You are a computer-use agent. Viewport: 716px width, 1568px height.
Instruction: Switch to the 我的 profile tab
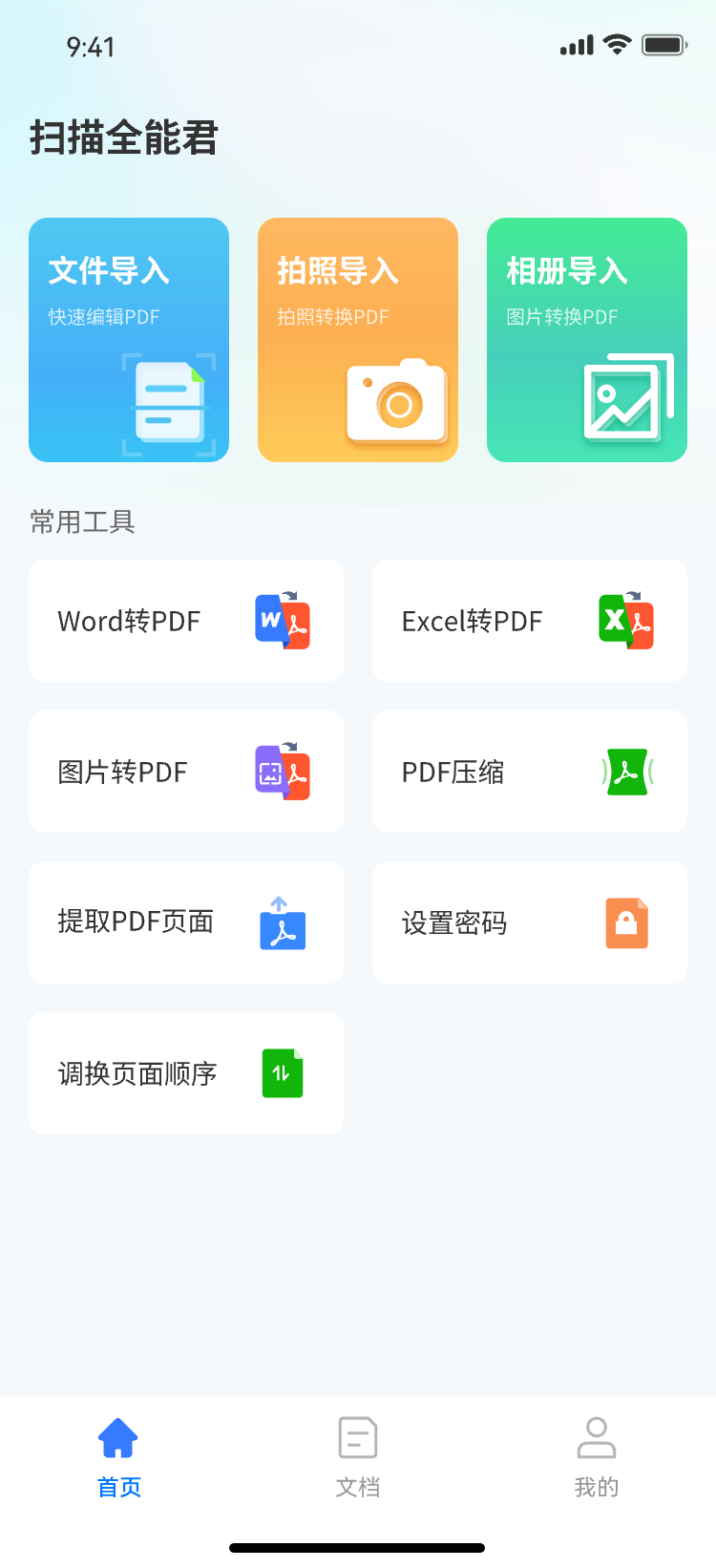597,1457
